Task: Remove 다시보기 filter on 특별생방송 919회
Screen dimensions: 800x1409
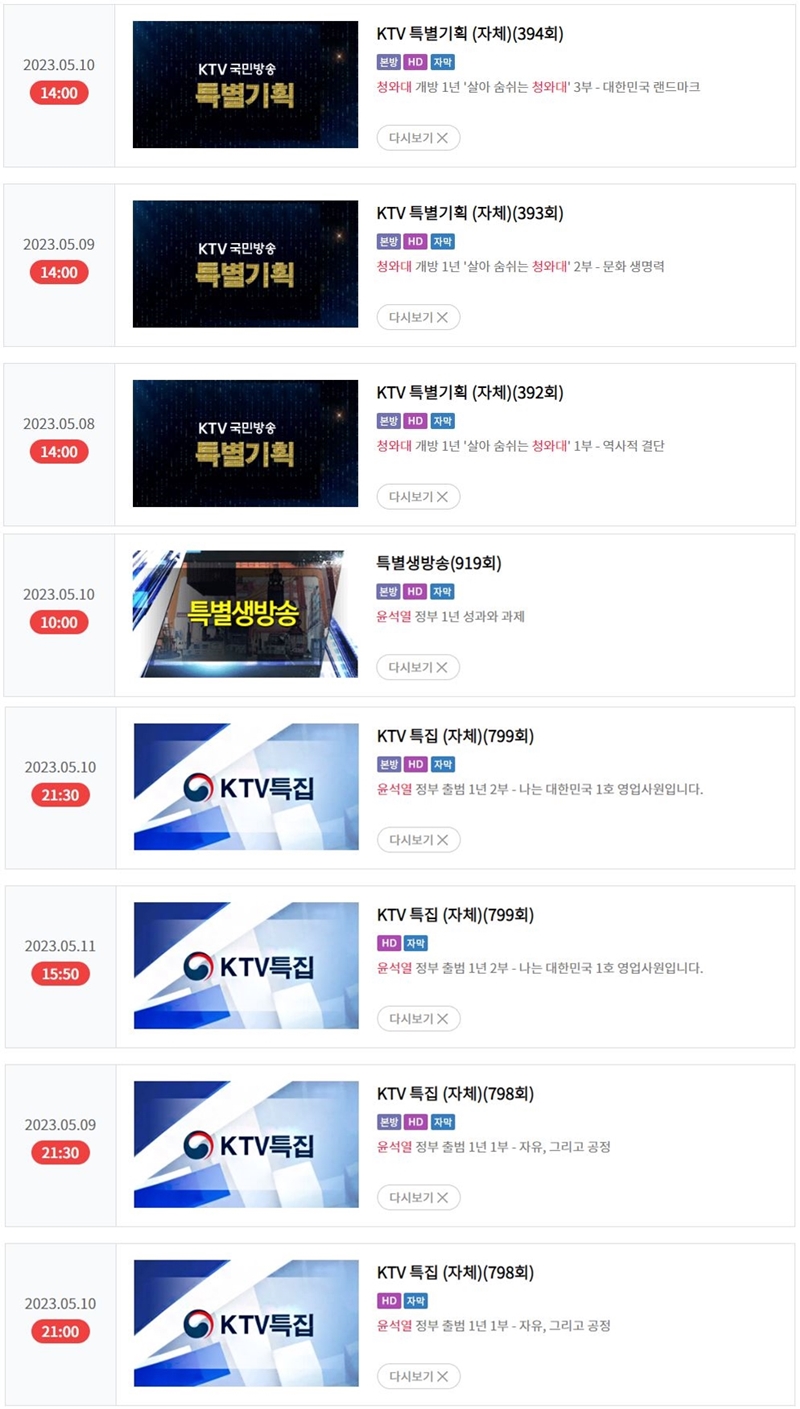Action: [x=418, y=667]
